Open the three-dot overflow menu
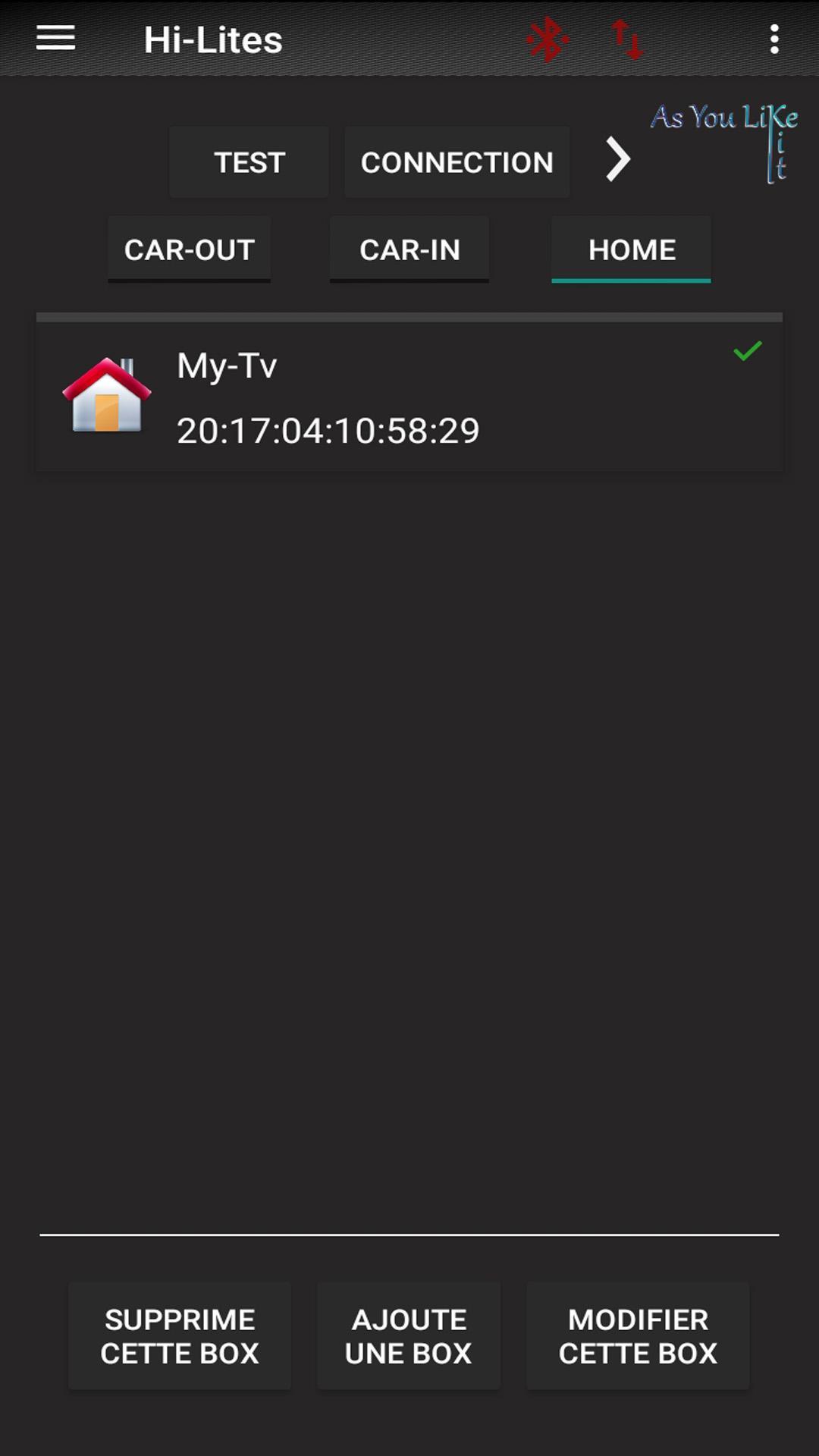Image resolution: width=819 pixels, height=1456 pixels. tap(773, 39)
